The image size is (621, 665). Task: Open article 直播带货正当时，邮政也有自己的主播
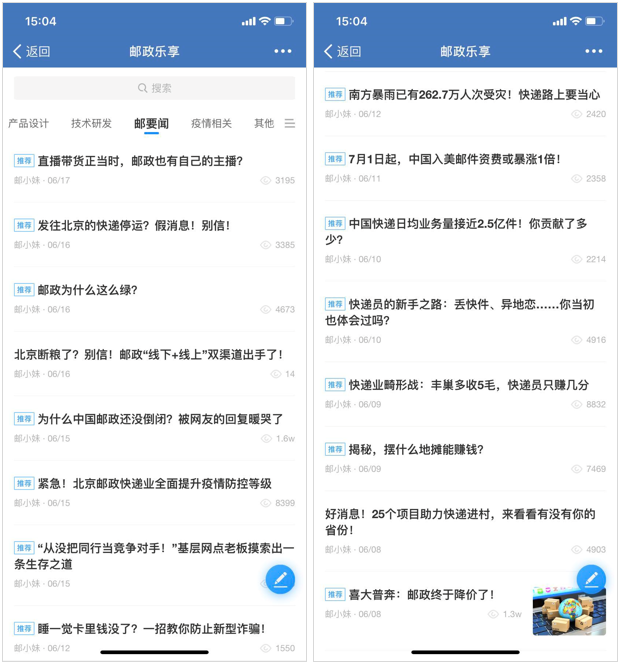[x=140, y=161]
